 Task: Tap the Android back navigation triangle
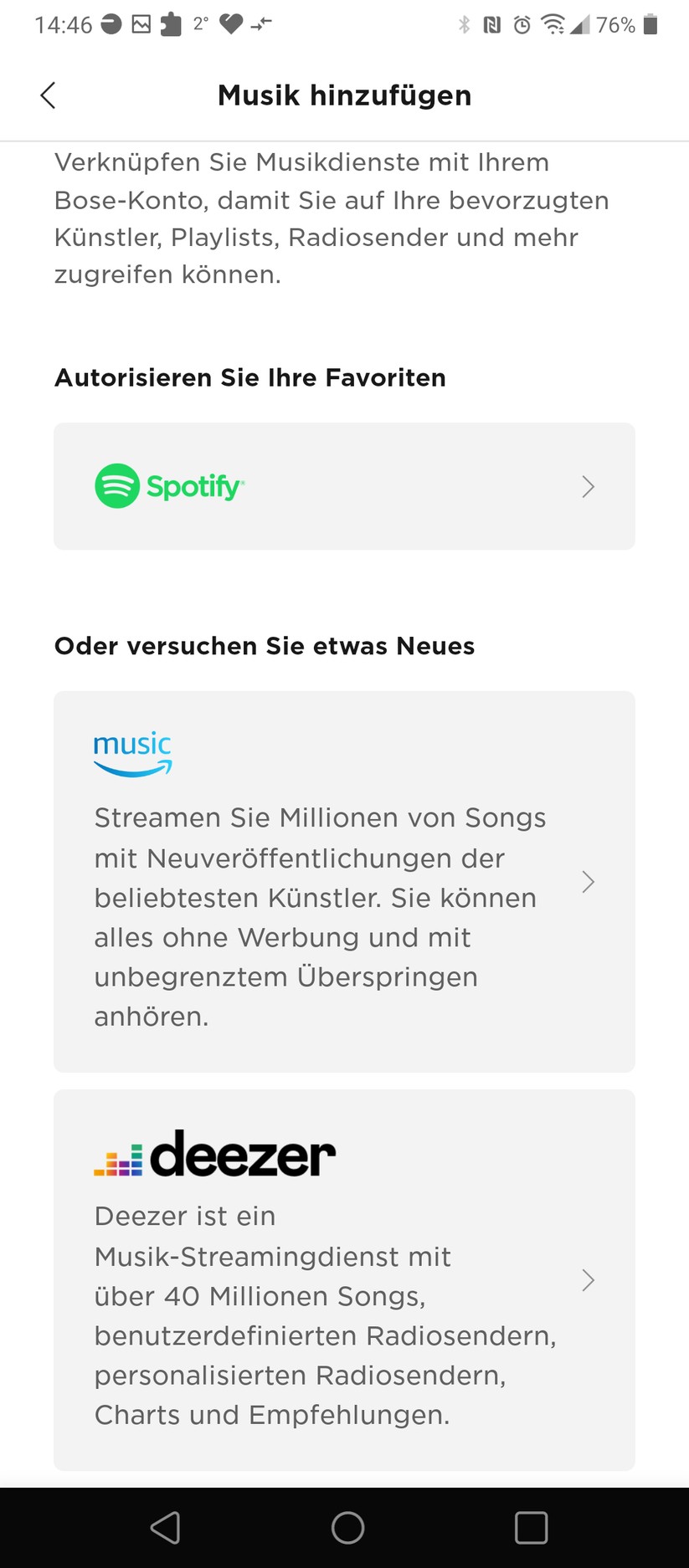(165, 1526)
